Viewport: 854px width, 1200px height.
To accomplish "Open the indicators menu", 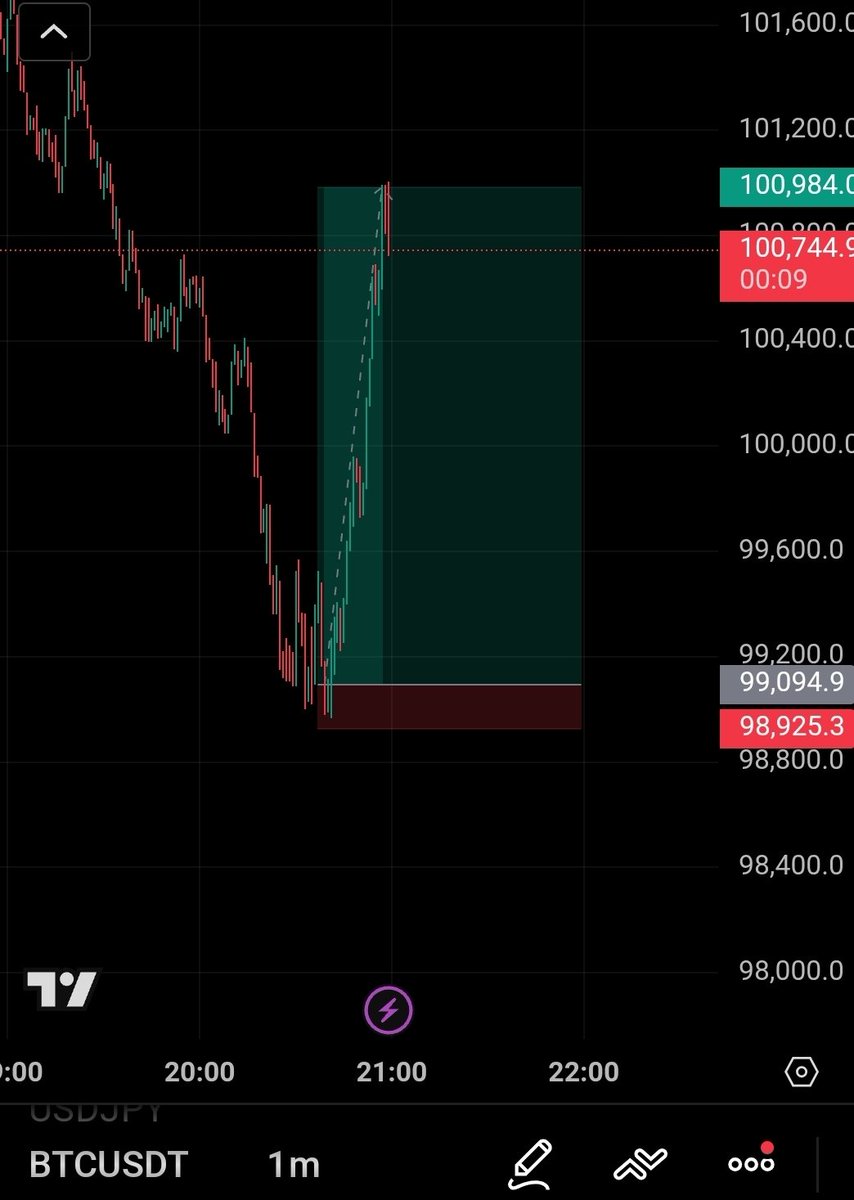I will click(641, 1164).
